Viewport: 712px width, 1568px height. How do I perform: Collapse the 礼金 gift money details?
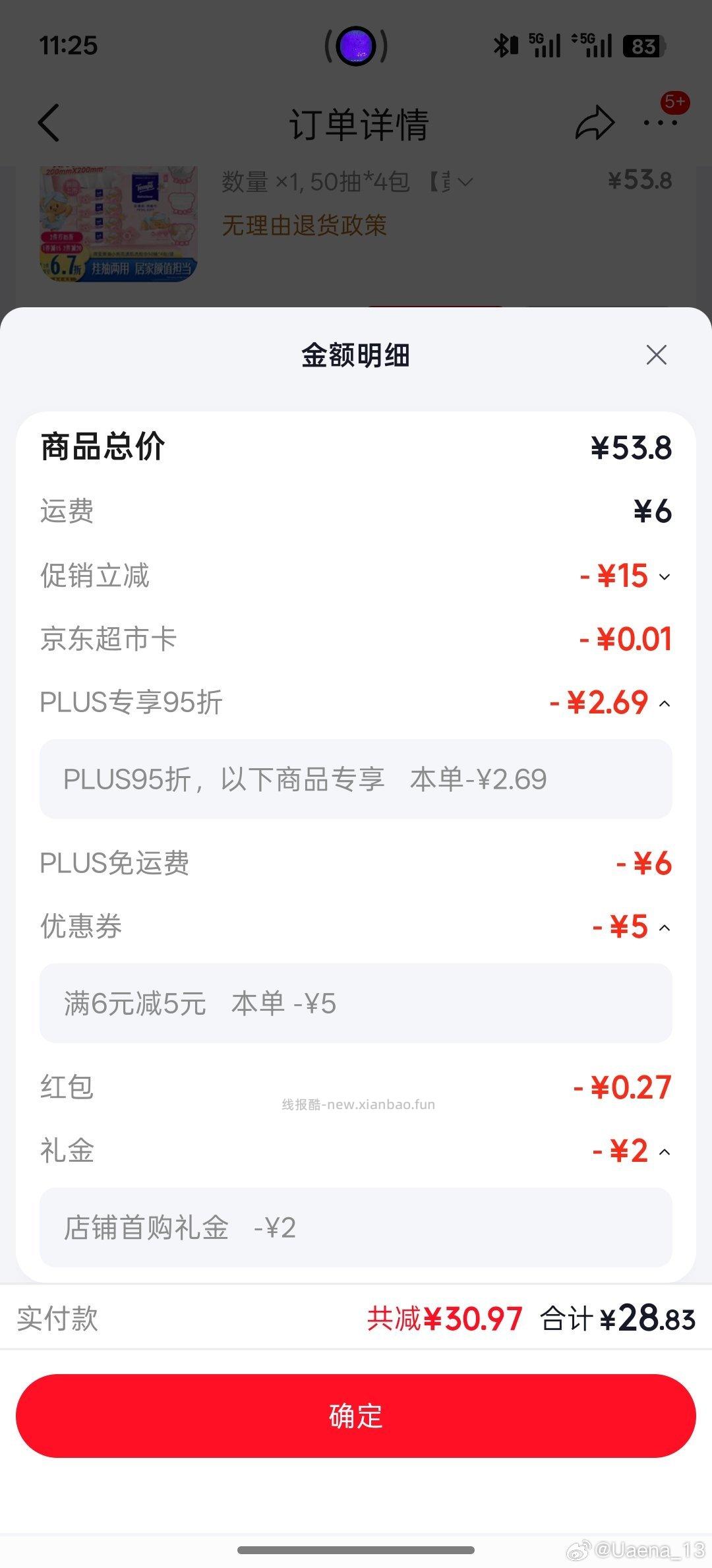pos(665,1151)
